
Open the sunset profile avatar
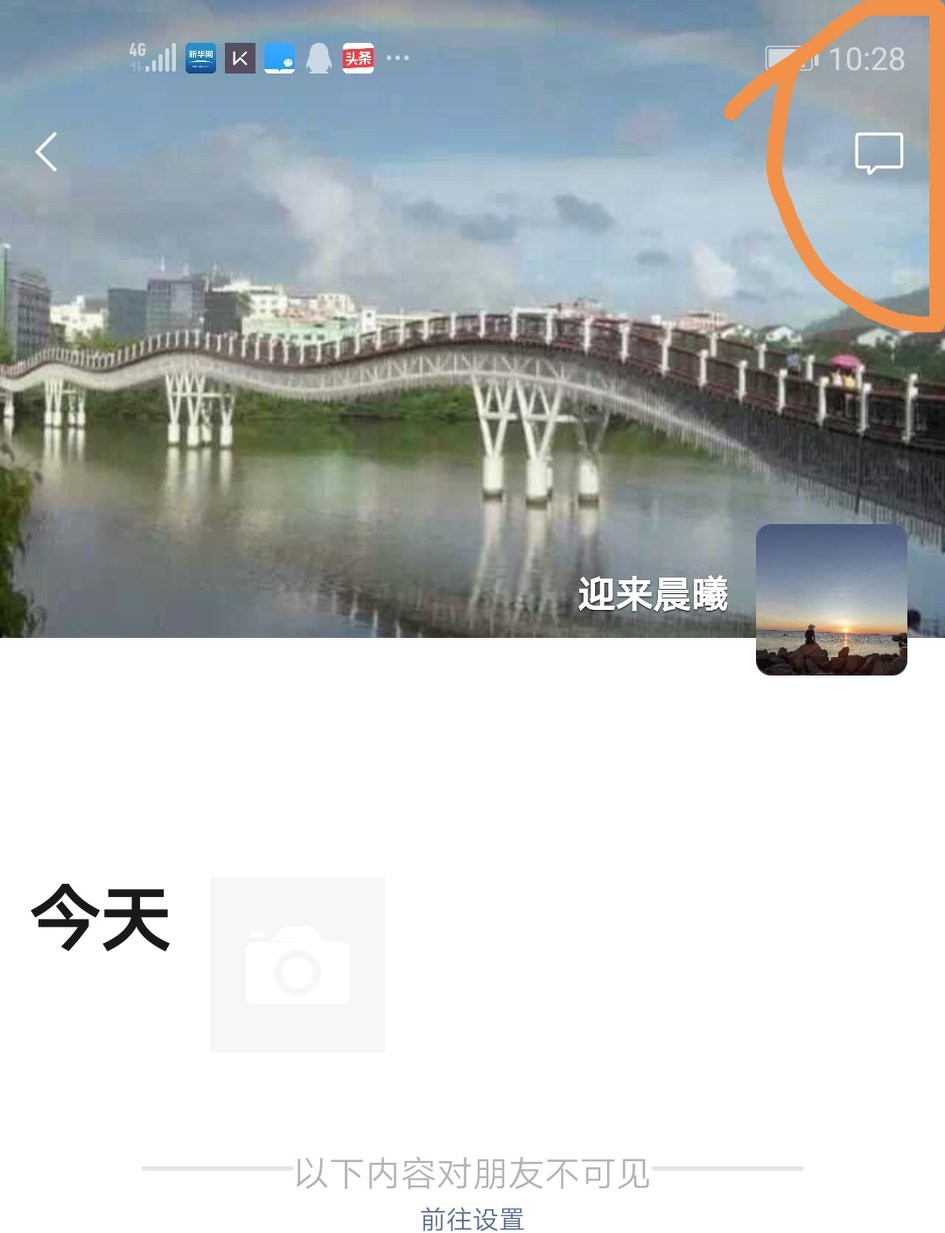tap(830, 599)
